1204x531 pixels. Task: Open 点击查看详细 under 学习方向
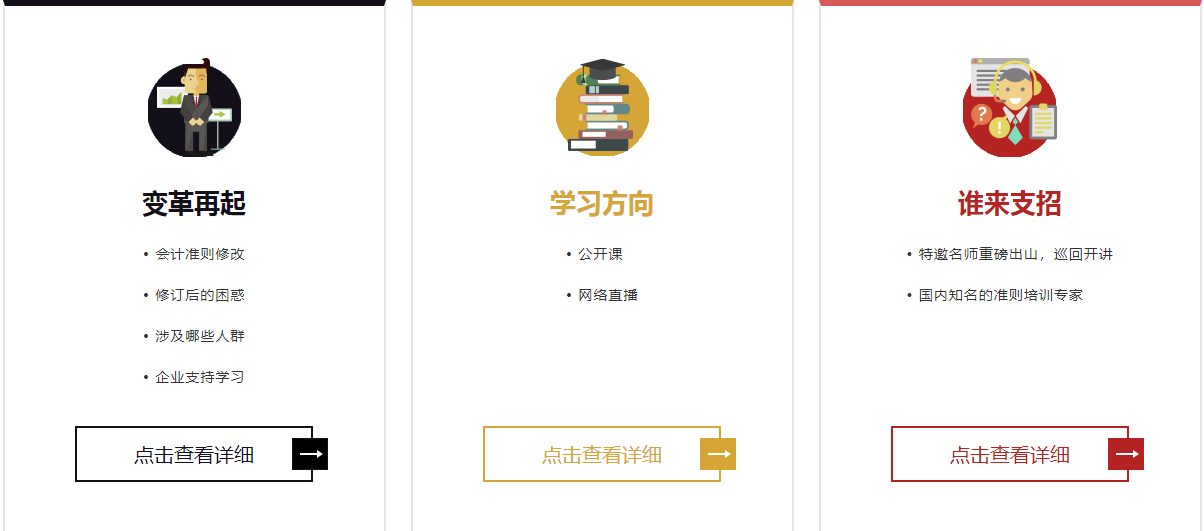point(602,454)
